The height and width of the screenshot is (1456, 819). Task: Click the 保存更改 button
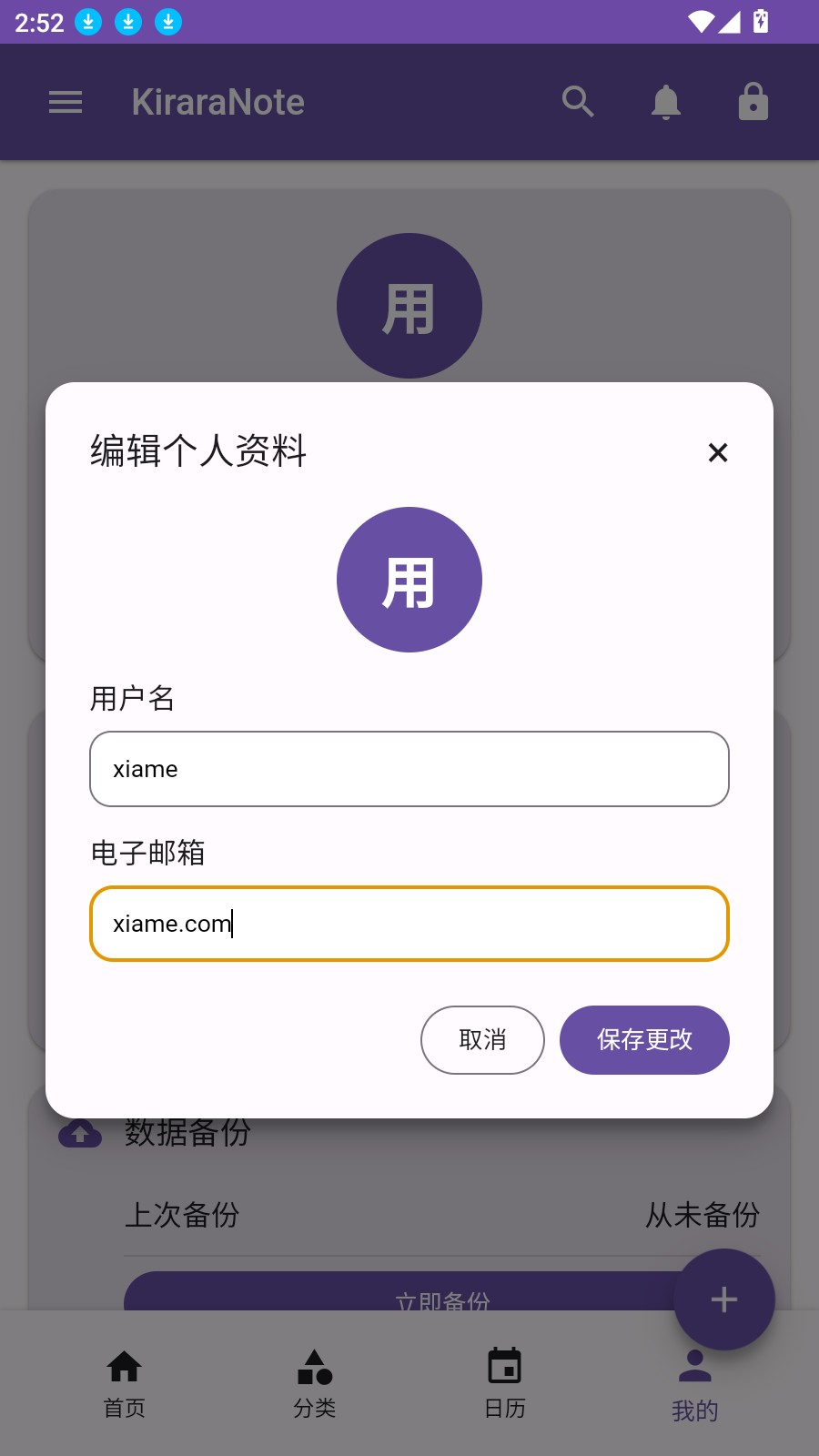coord(644,1040)
